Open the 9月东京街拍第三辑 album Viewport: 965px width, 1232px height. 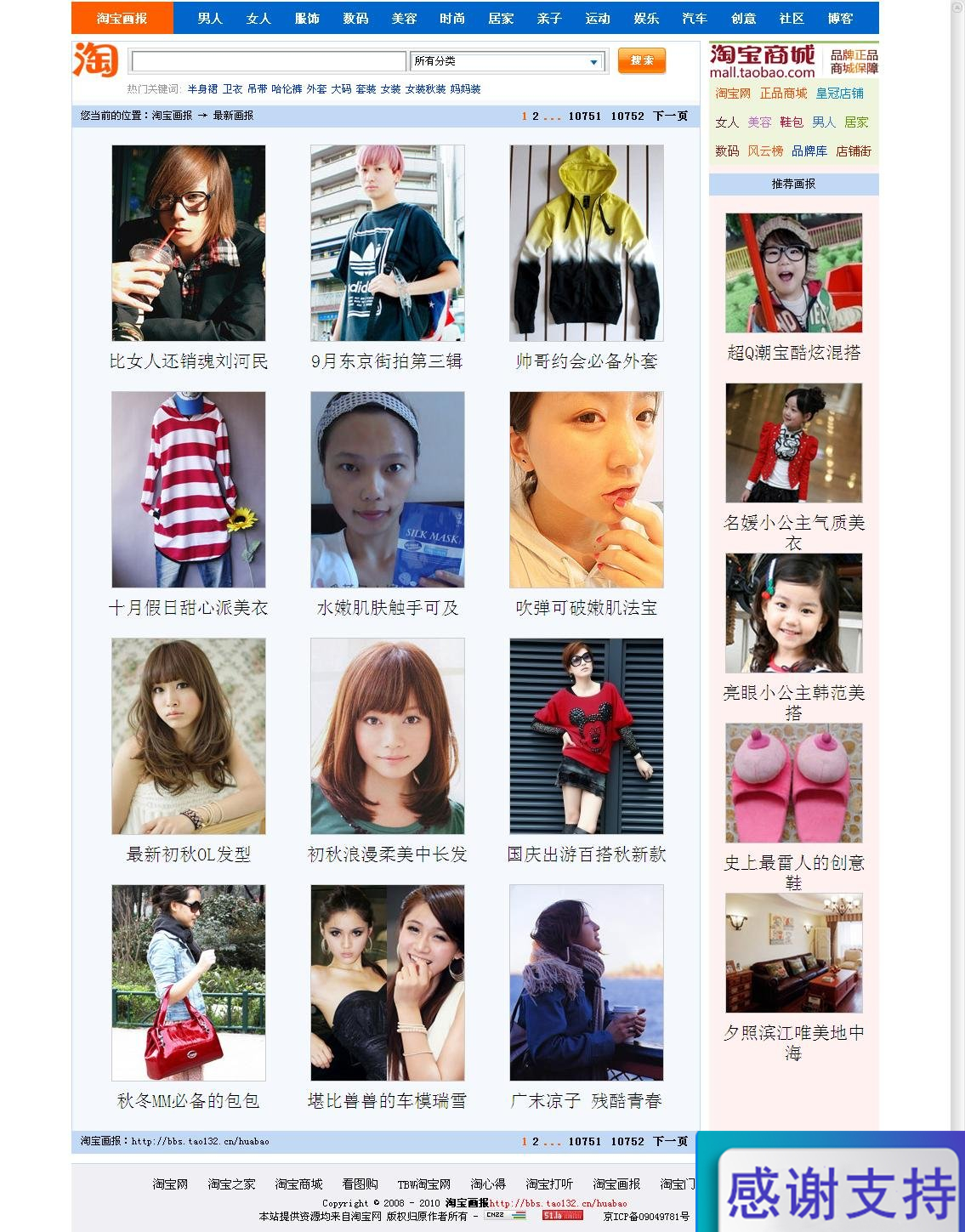387,243
